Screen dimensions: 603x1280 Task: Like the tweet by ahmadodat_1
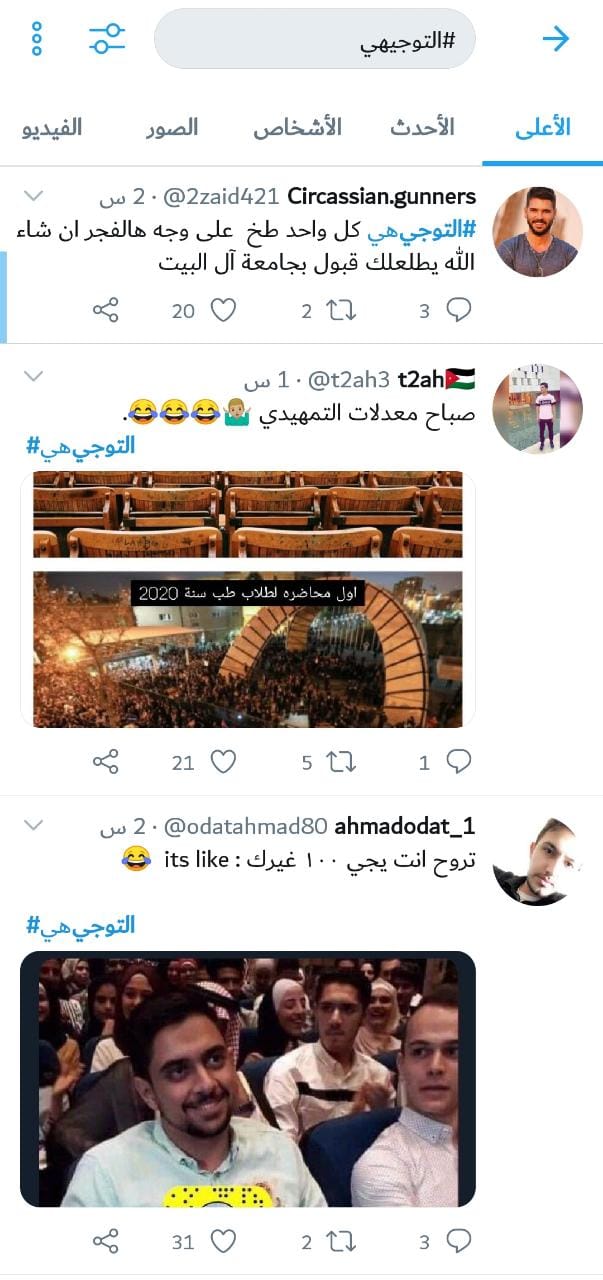[223, 1243]
